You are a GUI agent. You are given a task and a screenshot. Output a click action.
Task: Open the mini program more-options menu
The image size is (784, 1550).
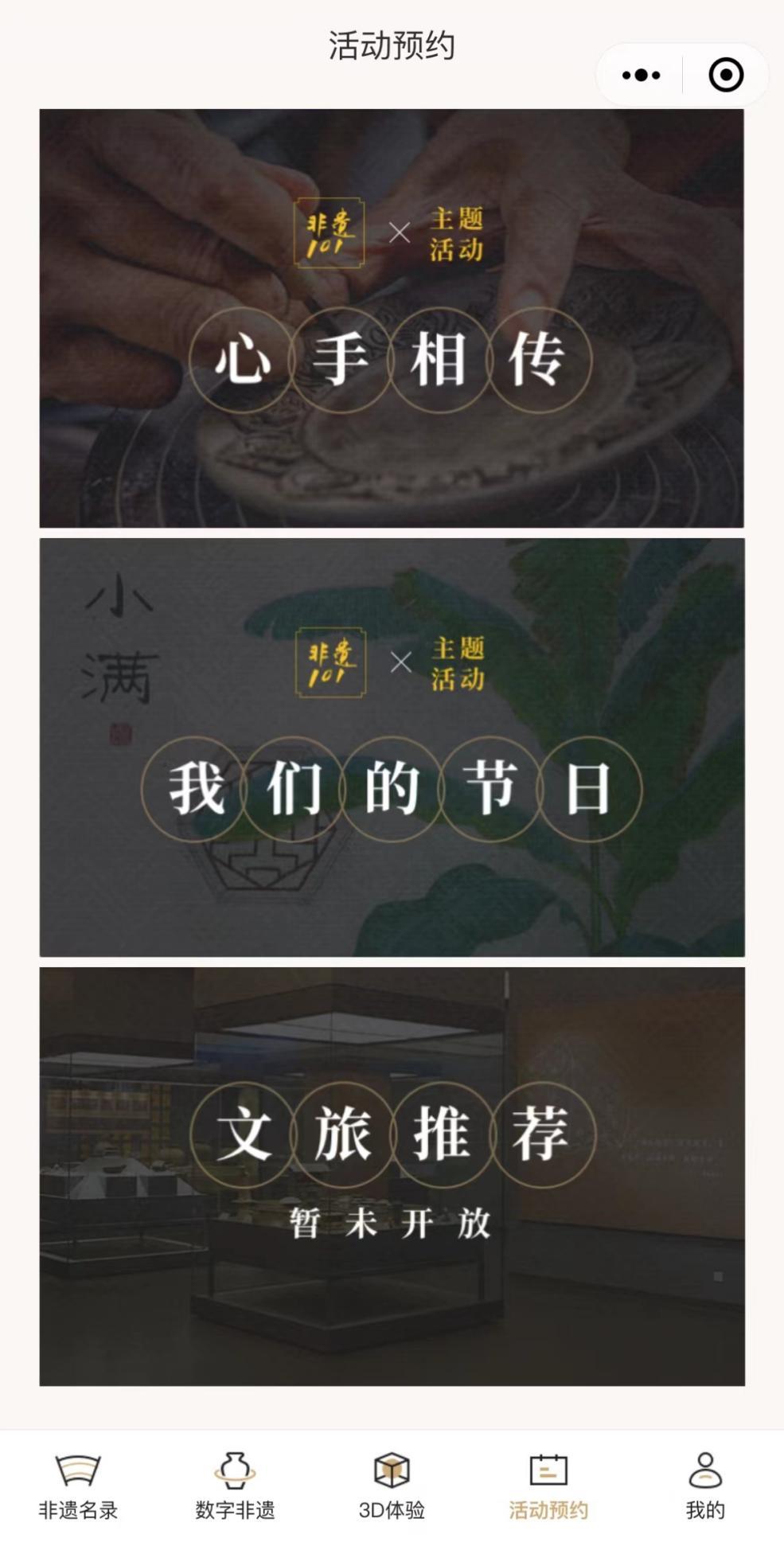pos(641,76)
